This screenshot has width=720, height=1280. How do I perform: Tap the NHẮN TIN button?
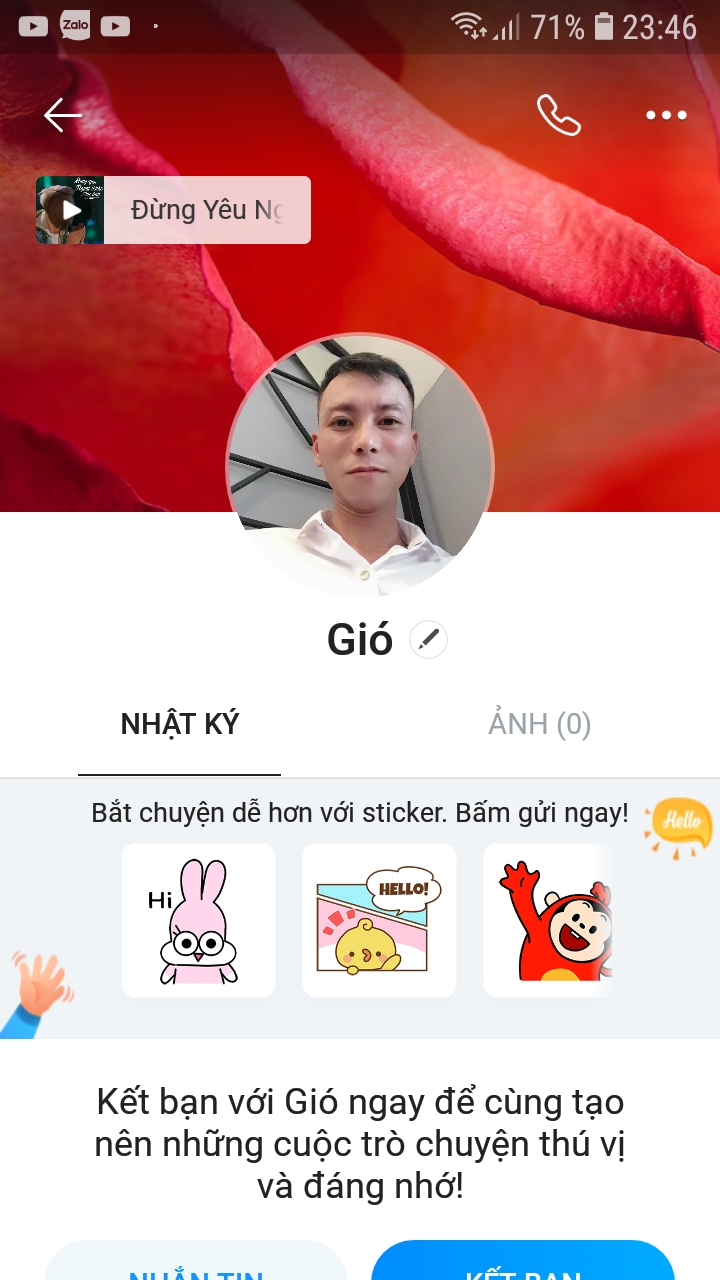pos(196,1262)
